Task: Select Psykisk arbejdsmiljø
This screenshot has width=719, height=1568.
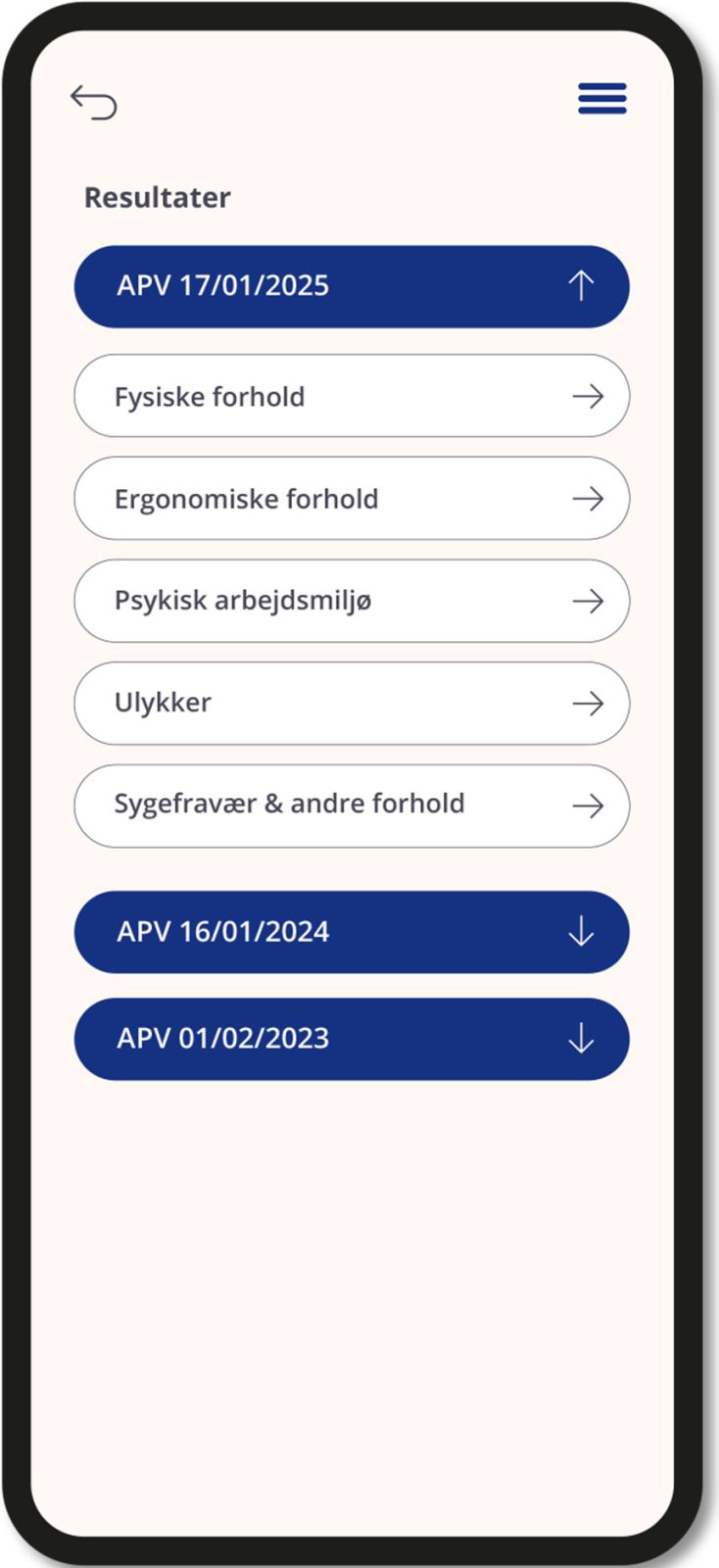Action: [351, 601]
